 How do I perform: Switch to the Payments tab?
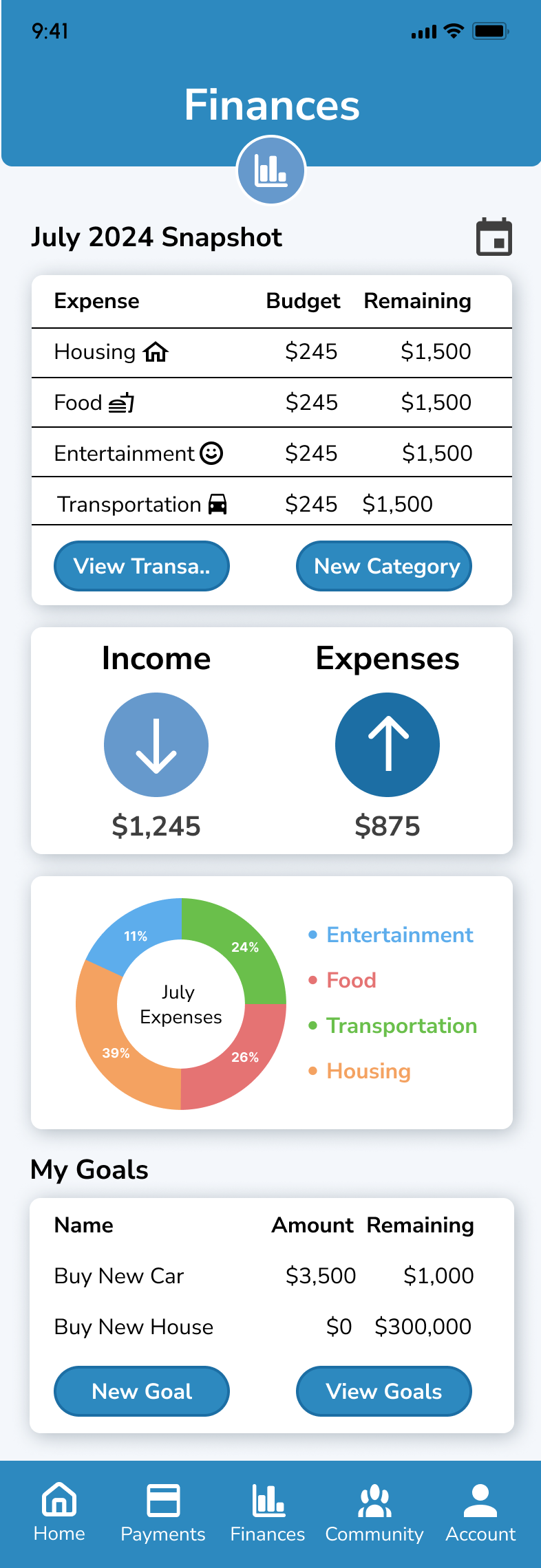tap(163, 1513)
